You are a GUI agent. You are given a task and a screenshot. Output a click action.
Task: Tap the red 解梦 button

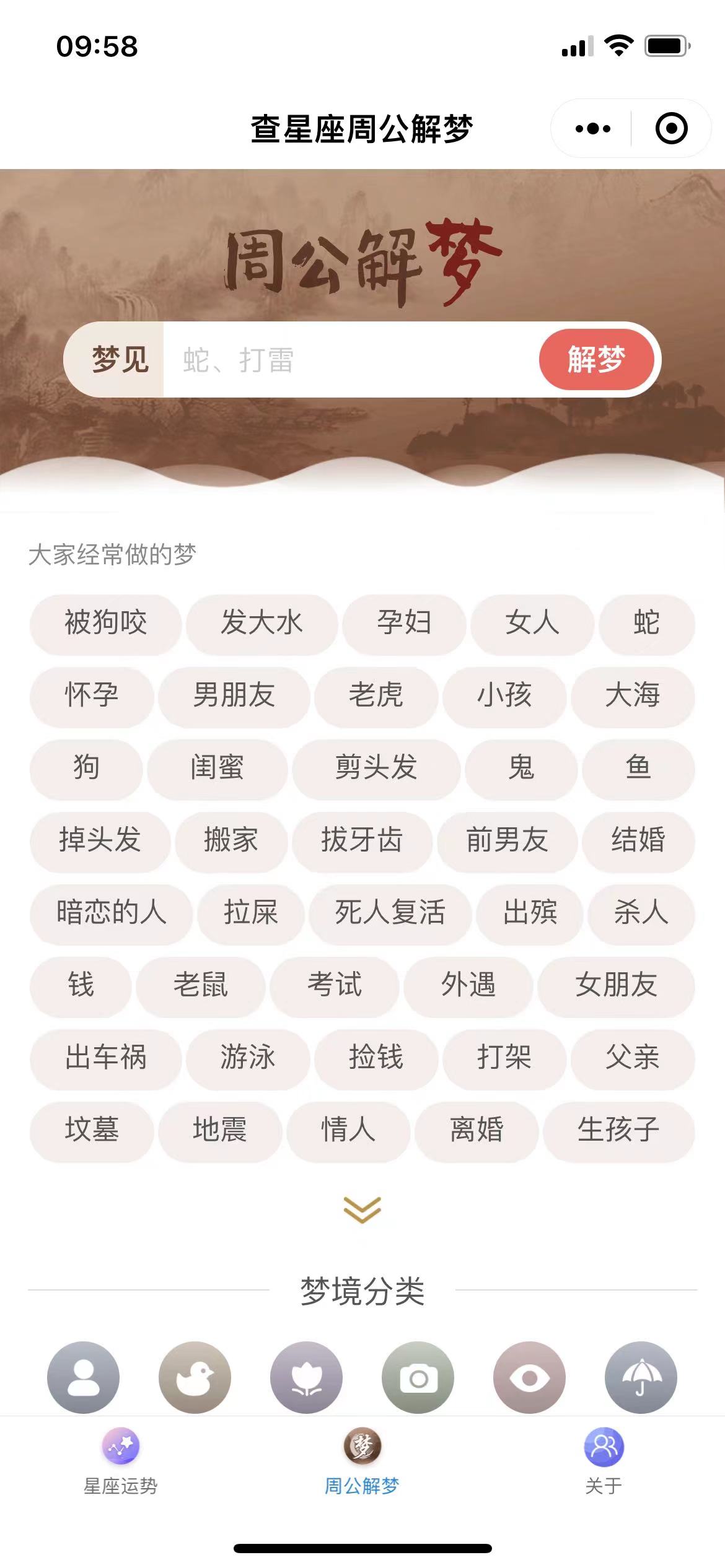(596, 360)
